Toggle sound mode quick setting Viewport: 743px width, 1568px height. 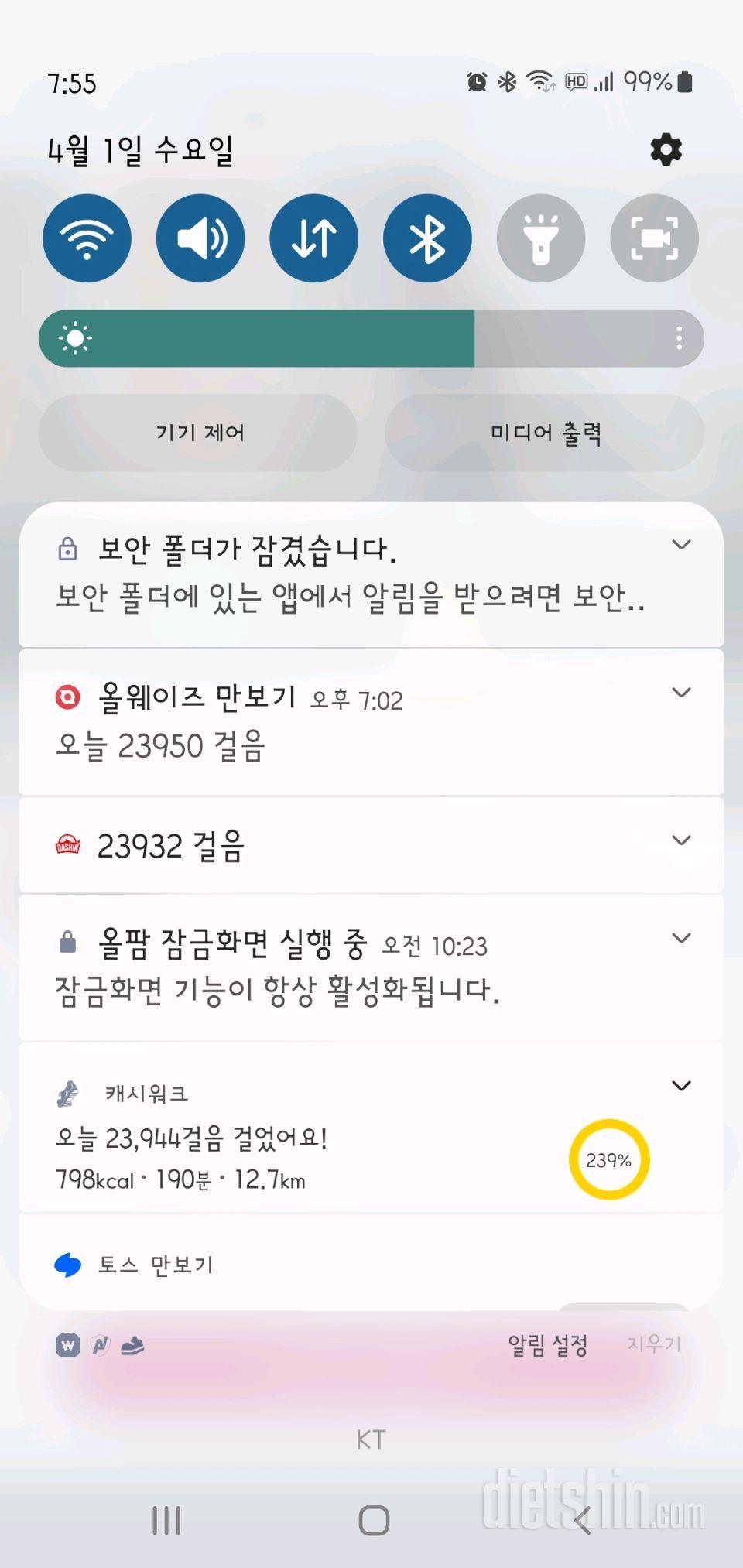(x=200, y=238)
